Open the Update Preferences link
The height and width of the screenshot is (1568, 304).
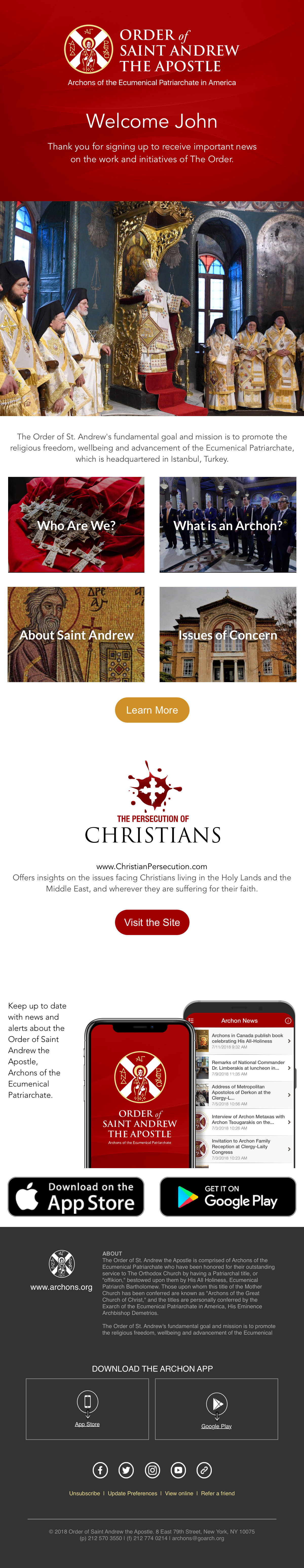132,1493
